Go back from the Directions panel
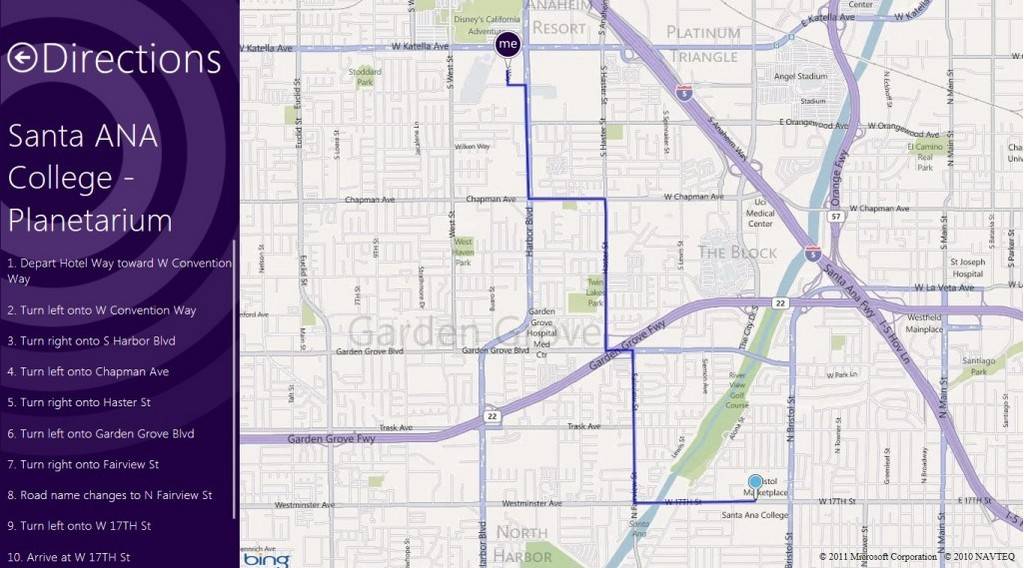1024x568 pixels. [22, 58]
